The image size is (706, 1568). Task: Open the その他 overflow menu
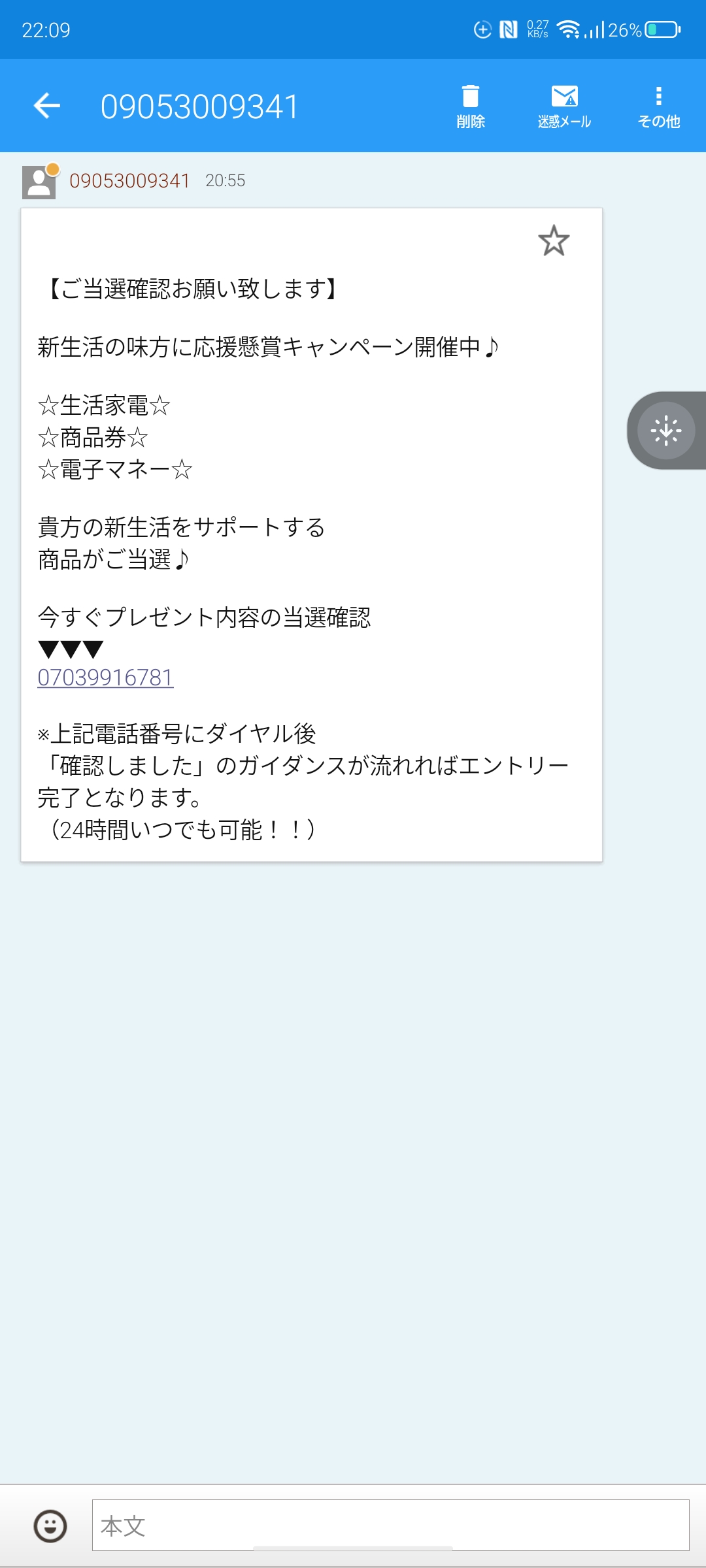(658, 106)
